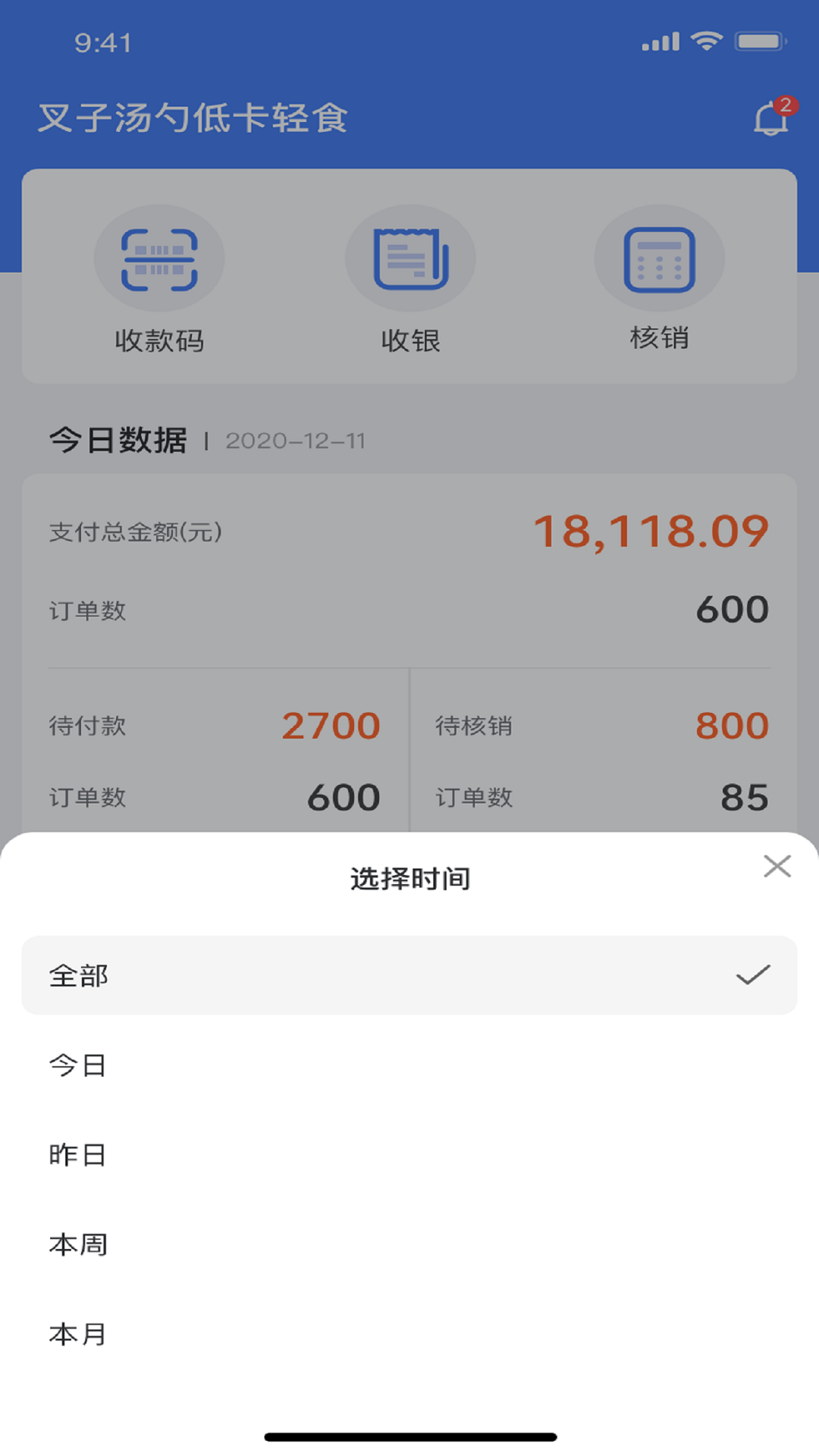The height and width of the screenshot is (1456, 819).
Task: Dismiss the 选择时间 sheet via X
Action: coord(777,867)
